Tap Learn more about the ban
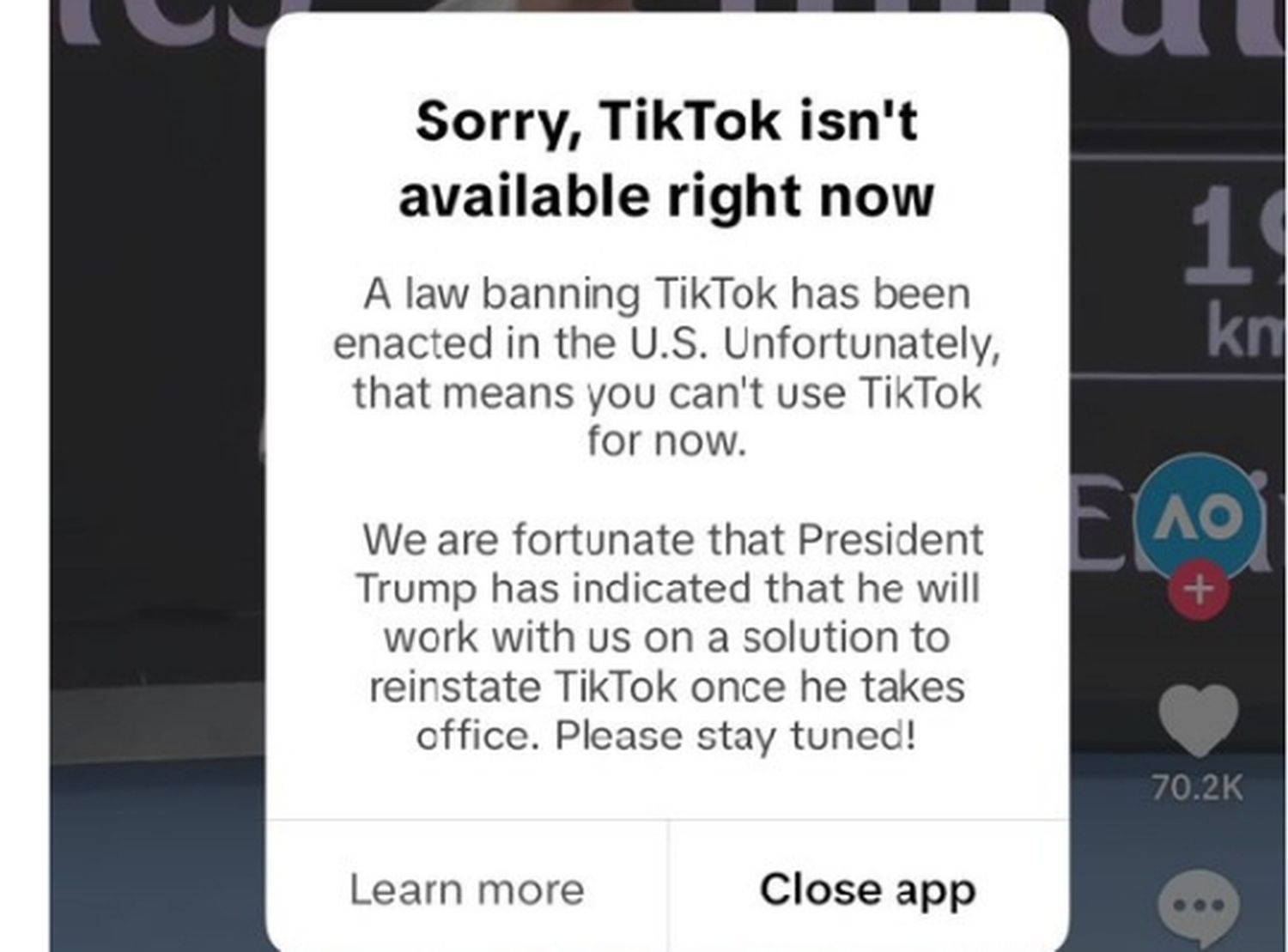This screenshot has width=1288, height=952. [466, 888]
